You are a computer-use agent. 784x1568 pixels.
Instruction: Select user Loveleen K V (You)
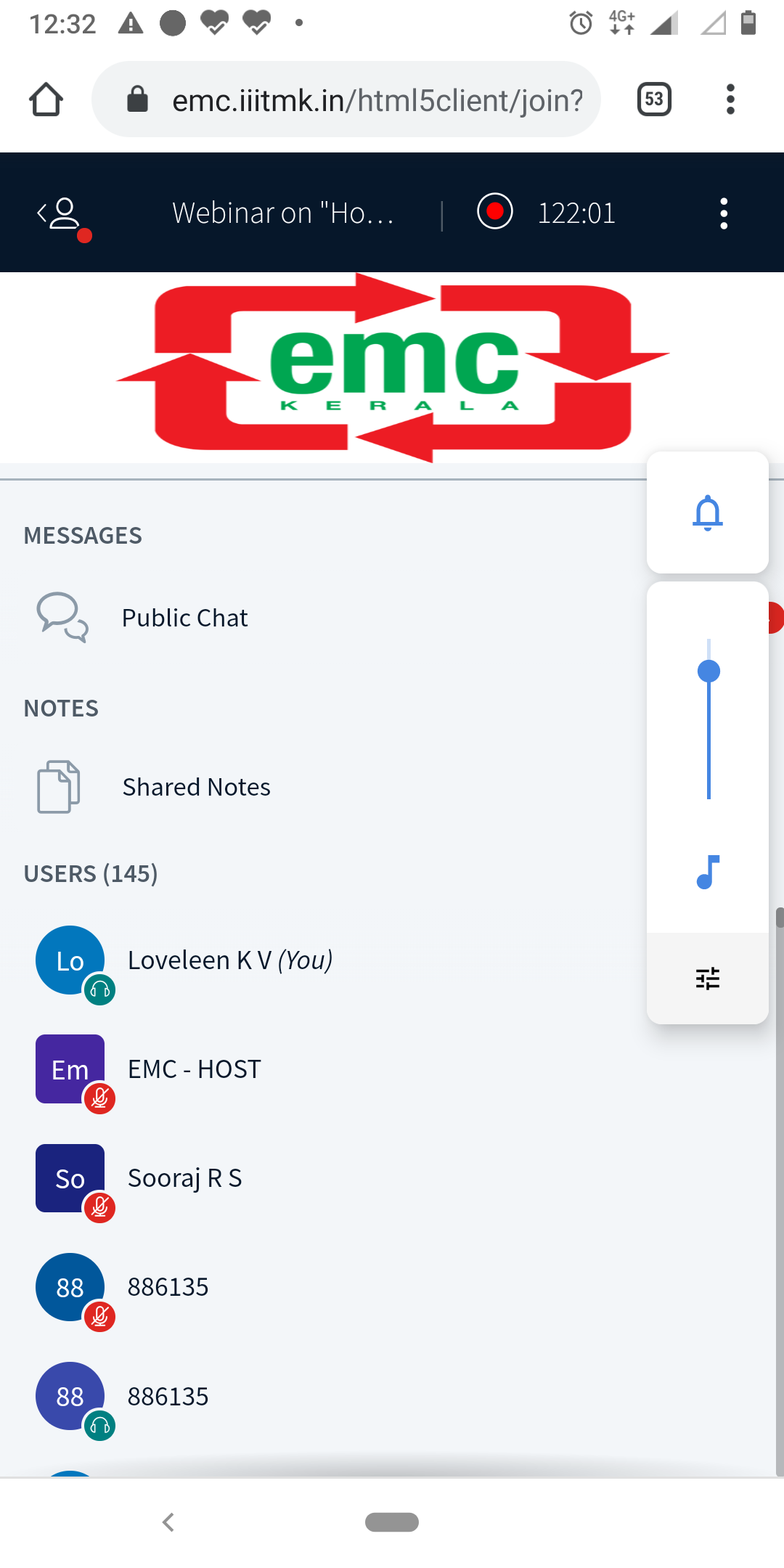click(229, 960)
